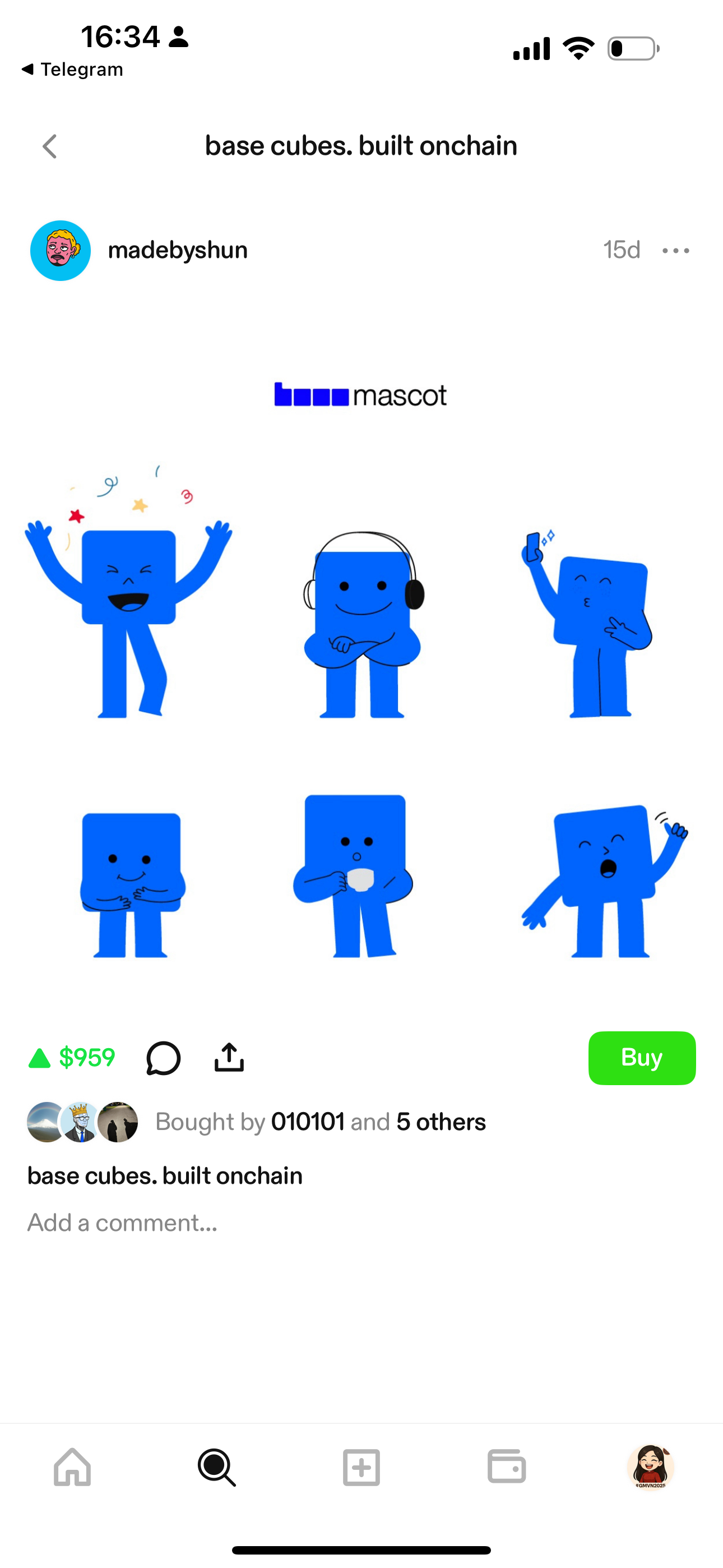Open the wallet tab
This screenshot has width=723, height=1568.
506,1467
